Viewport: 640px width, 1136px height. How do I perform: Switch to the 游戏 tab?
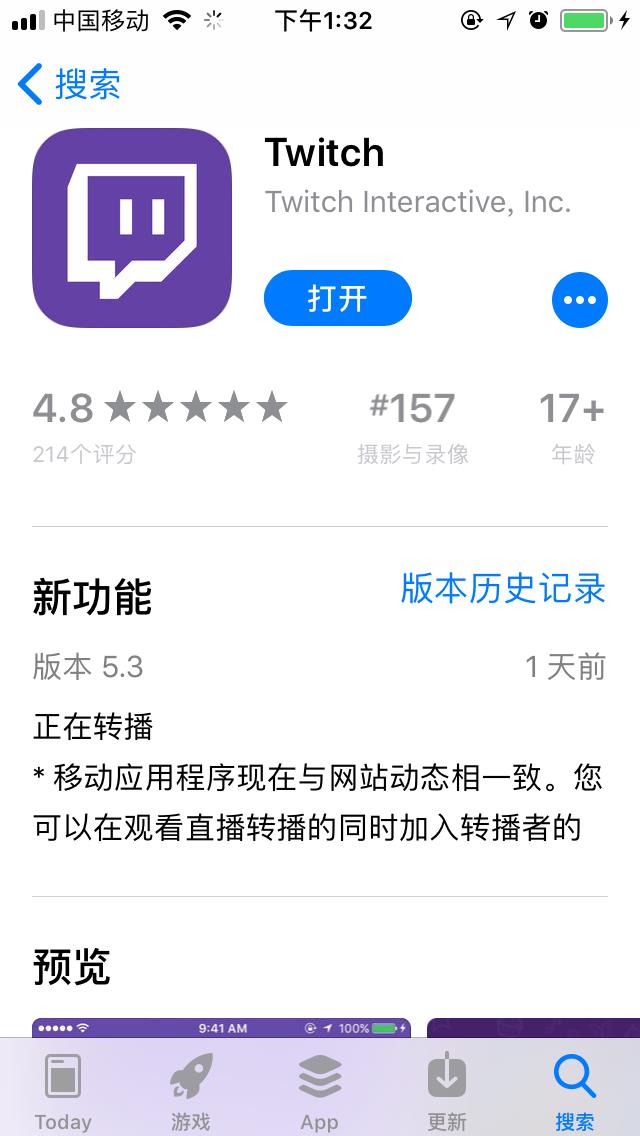coord(190,1092)
